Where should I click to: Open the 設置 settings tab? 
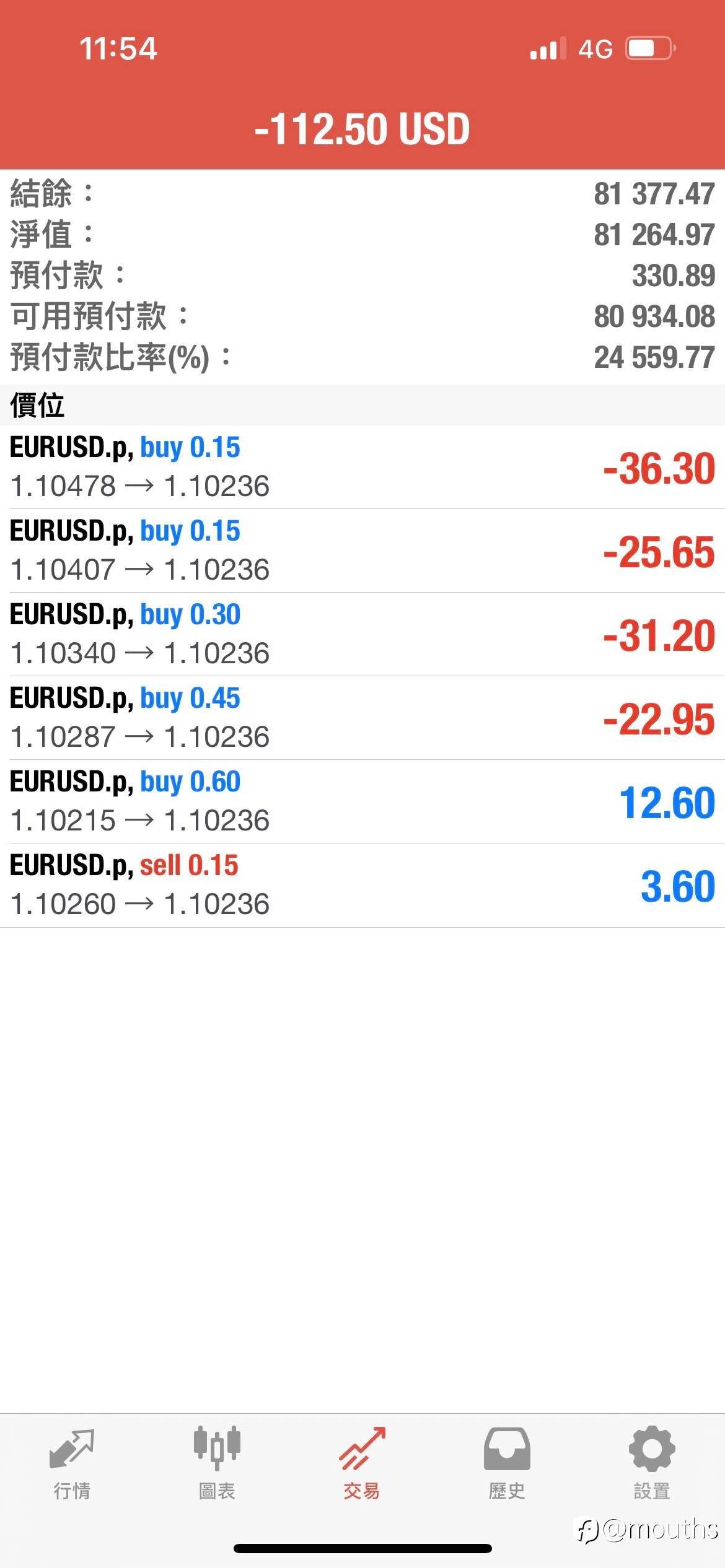pyautogui.click(x=652, y=1464)
